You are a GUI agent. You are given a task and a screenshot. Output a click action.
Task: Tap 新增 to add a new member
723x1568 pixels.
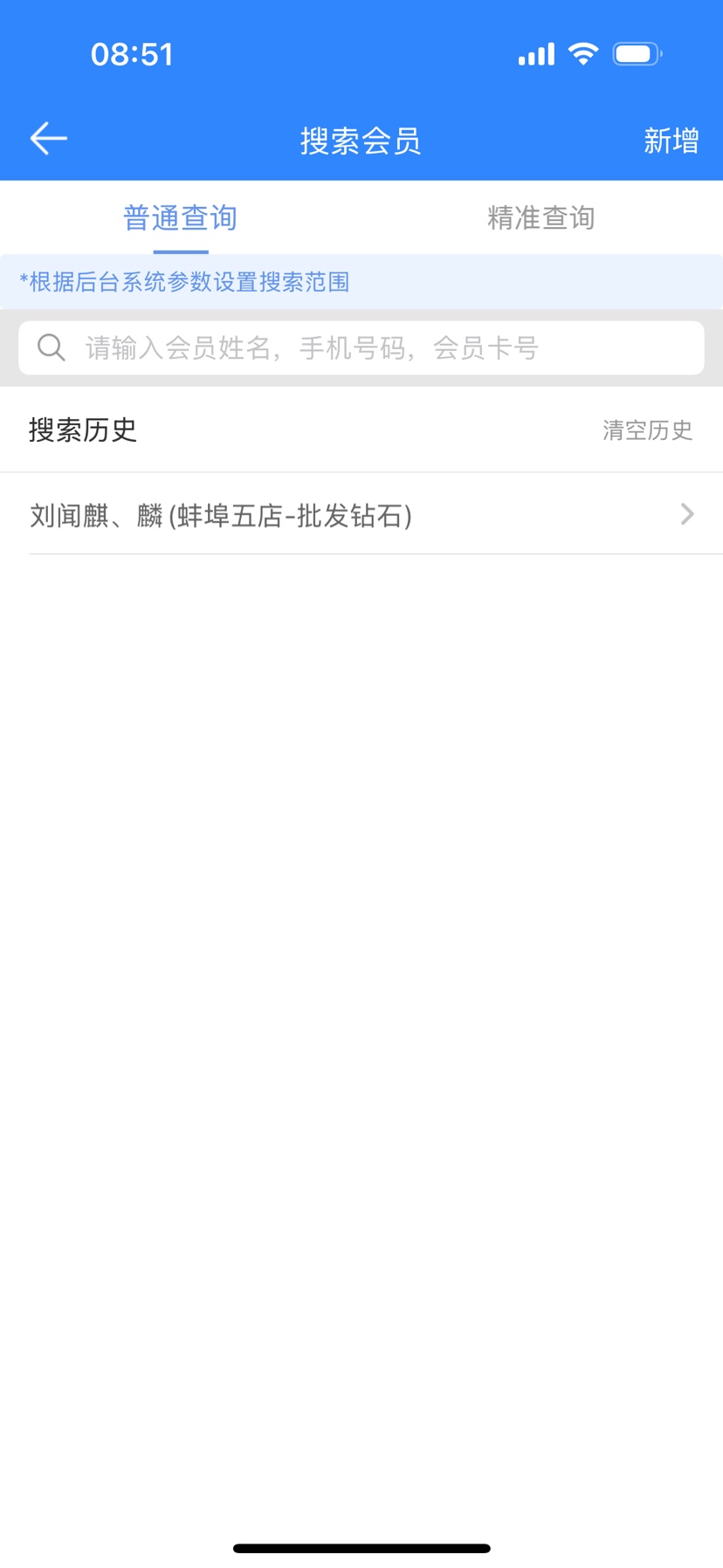[671, 141]
